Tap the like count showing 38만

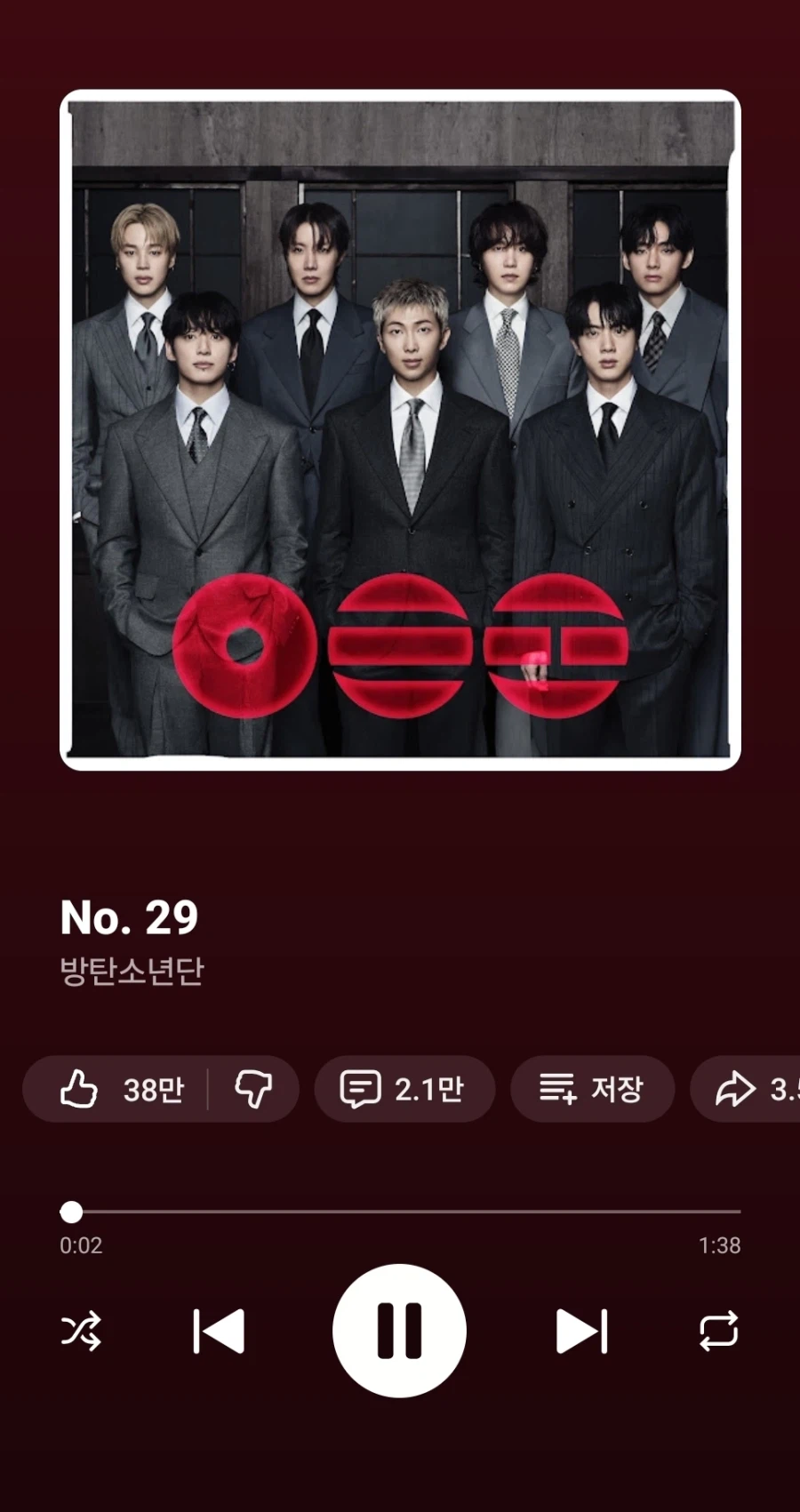pyautogui.click(x=156, y=1089)
